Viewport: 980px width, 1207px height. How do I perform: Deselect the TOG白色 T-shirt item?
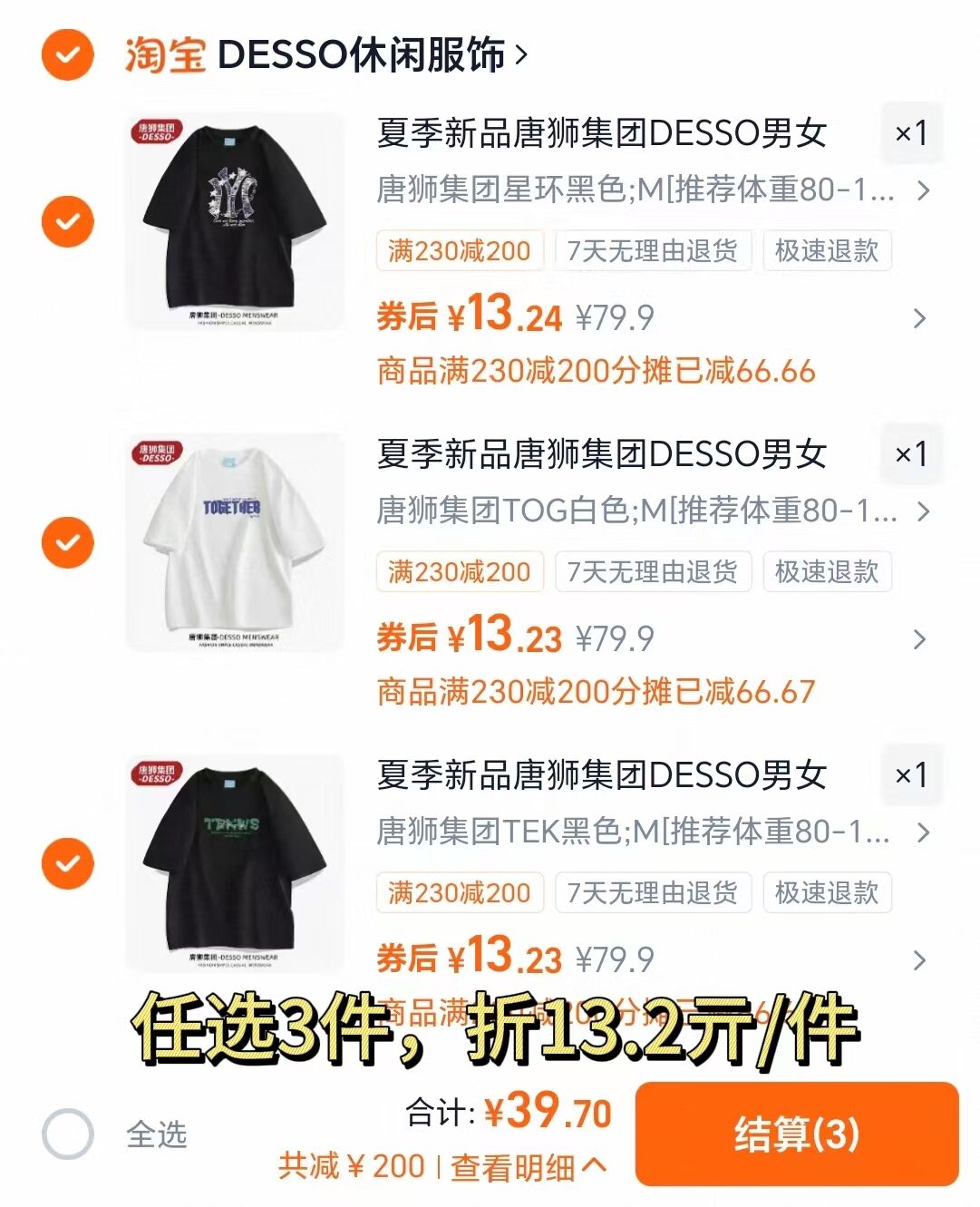(x=68, y=542)
